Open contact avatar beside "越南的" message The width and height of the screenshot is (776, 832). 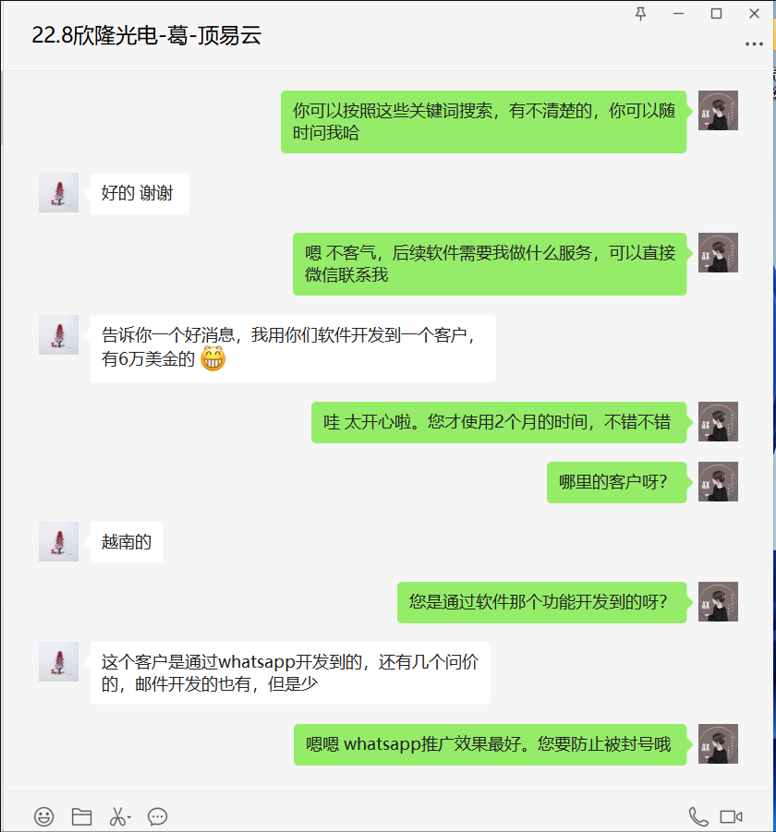(x=58, y=541)
